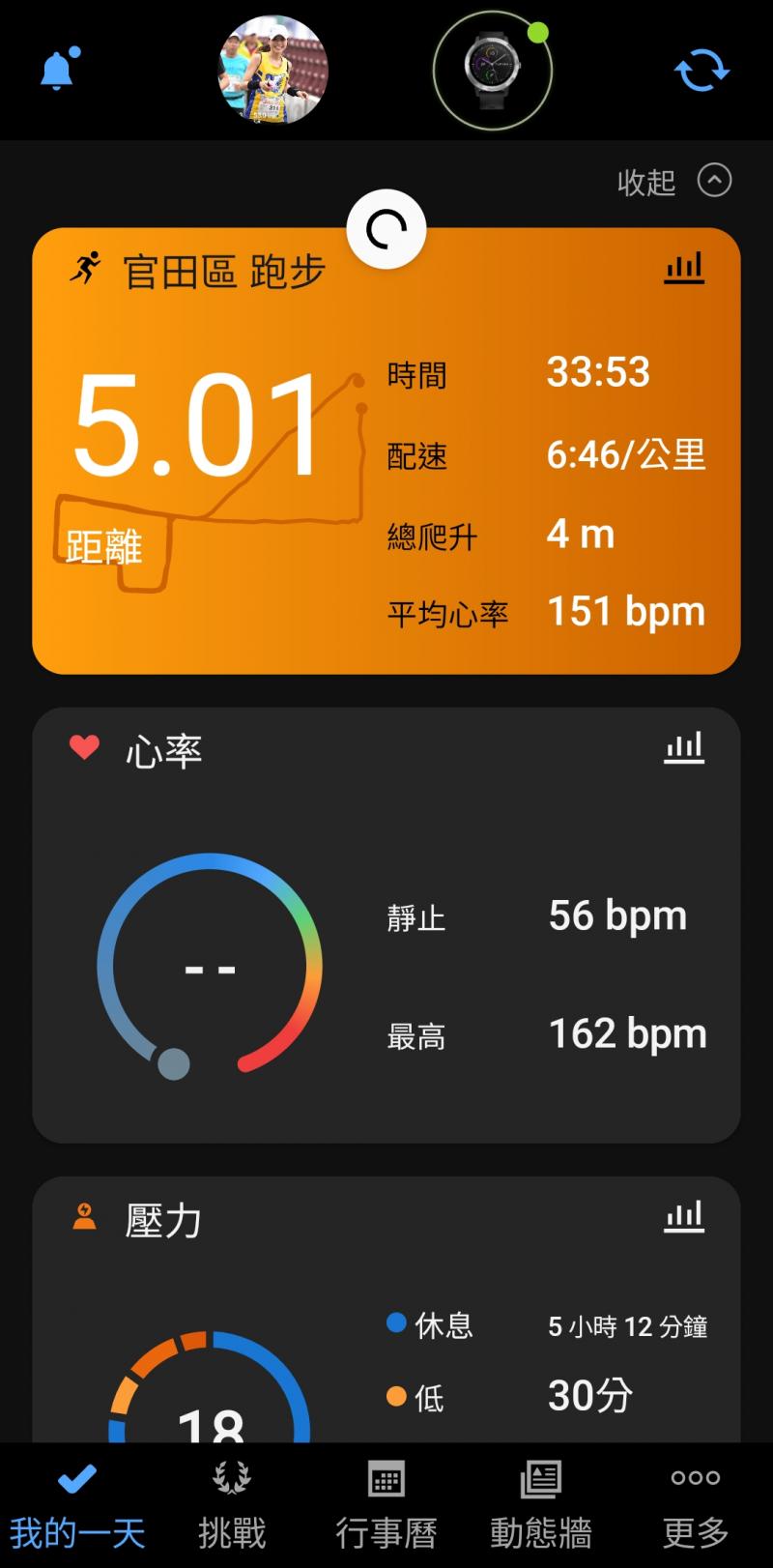The height and width of the screenshot is (1568, 773).
Task: View chart icon on running card
Action: click(x=684, y=268)
